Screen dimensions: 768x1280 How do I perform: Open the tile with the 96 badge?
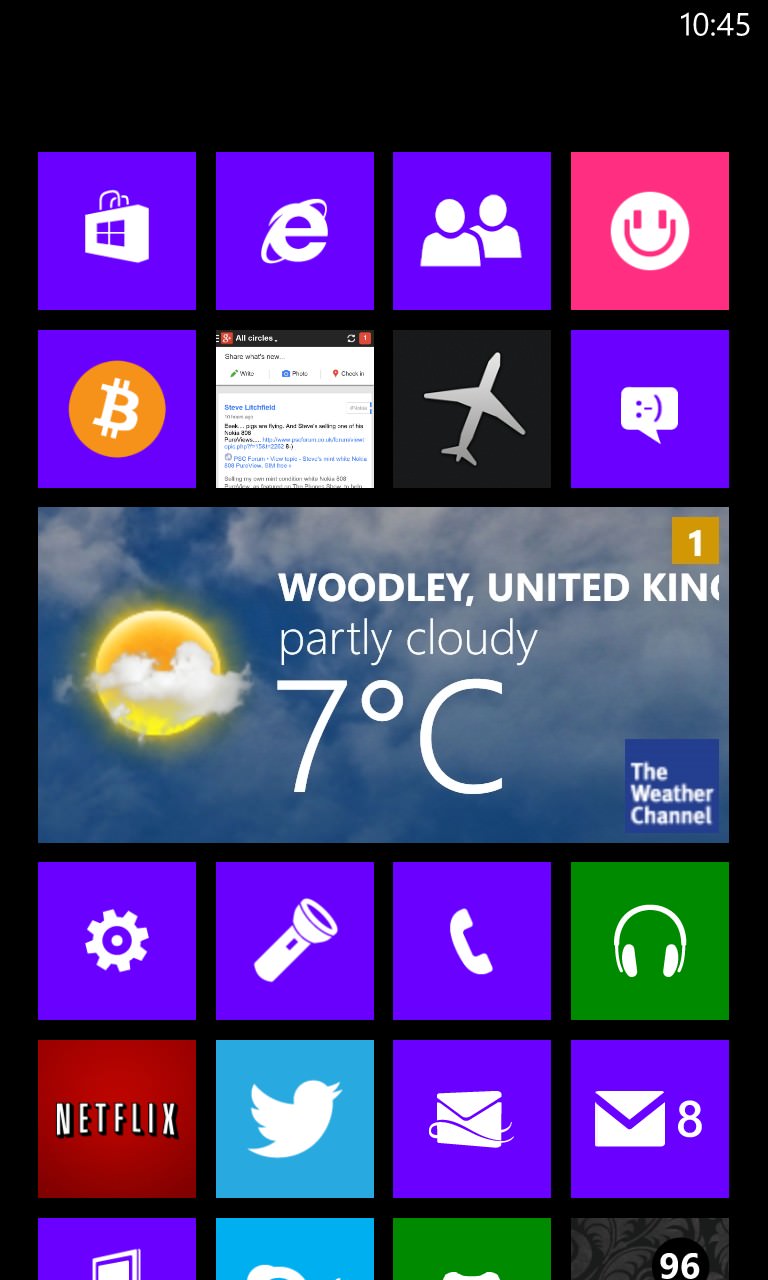[x=650, y=1249]
